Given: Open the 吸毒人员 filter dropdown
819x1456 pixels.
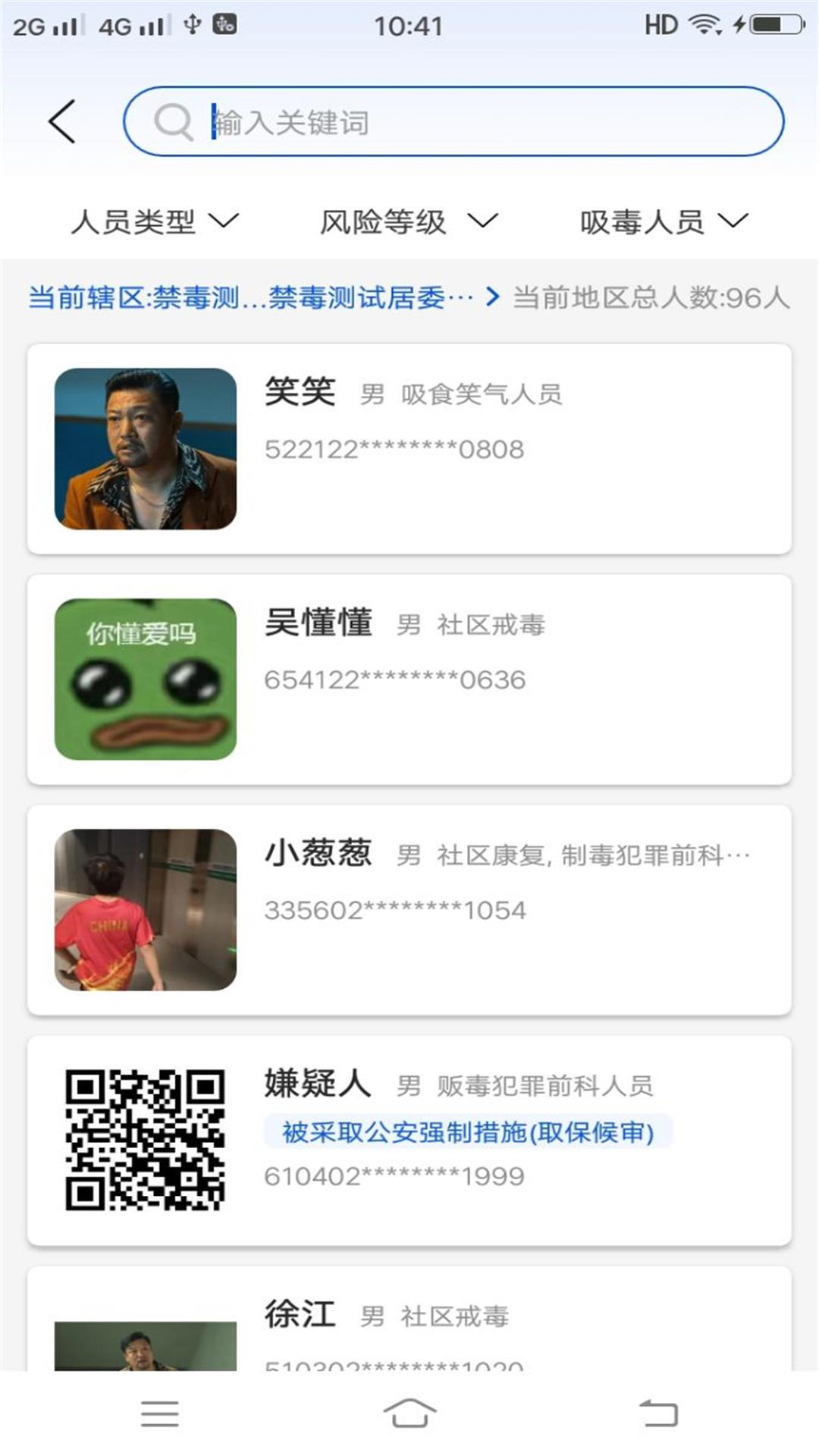Looking at the screenshot, I should click(662, 221).
